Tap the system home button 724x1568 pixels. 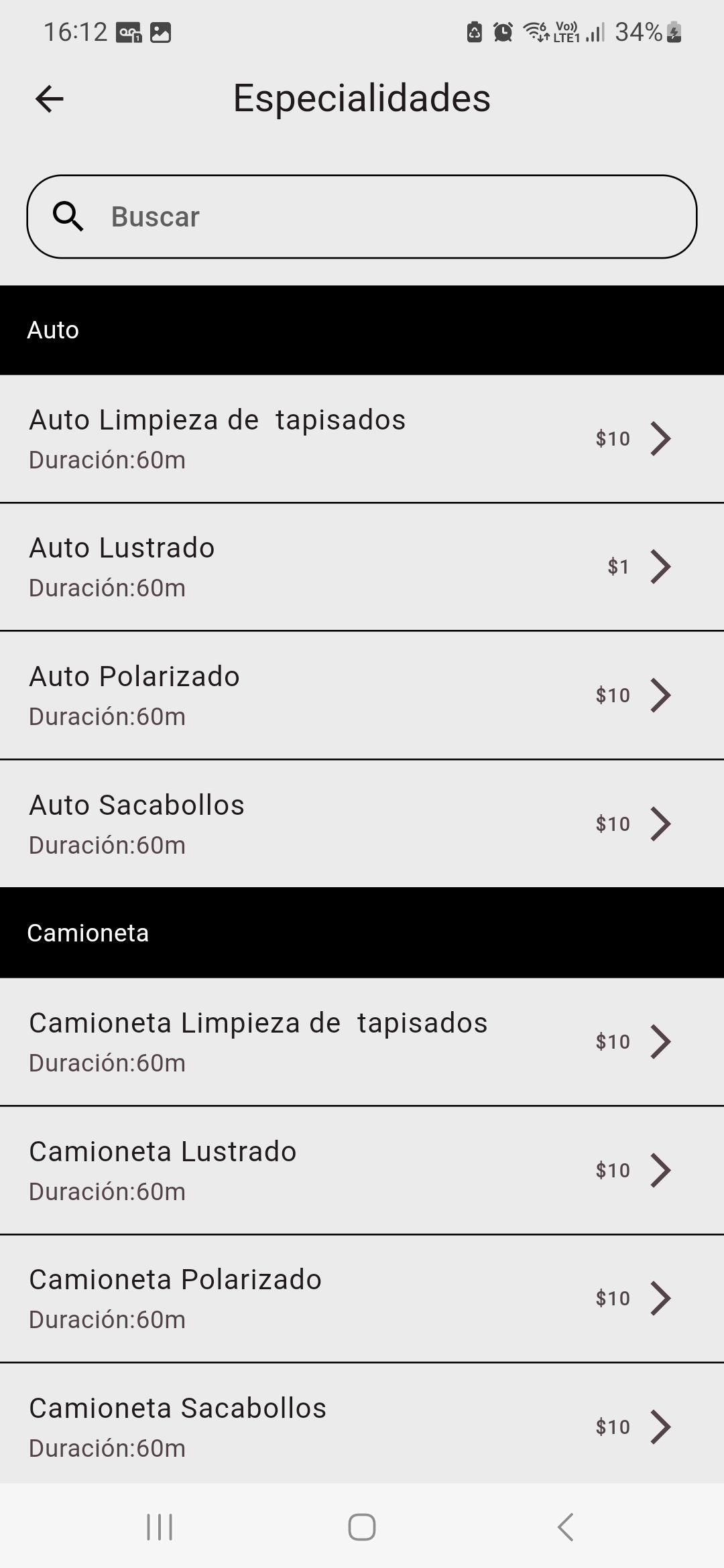click(362, 1527)
